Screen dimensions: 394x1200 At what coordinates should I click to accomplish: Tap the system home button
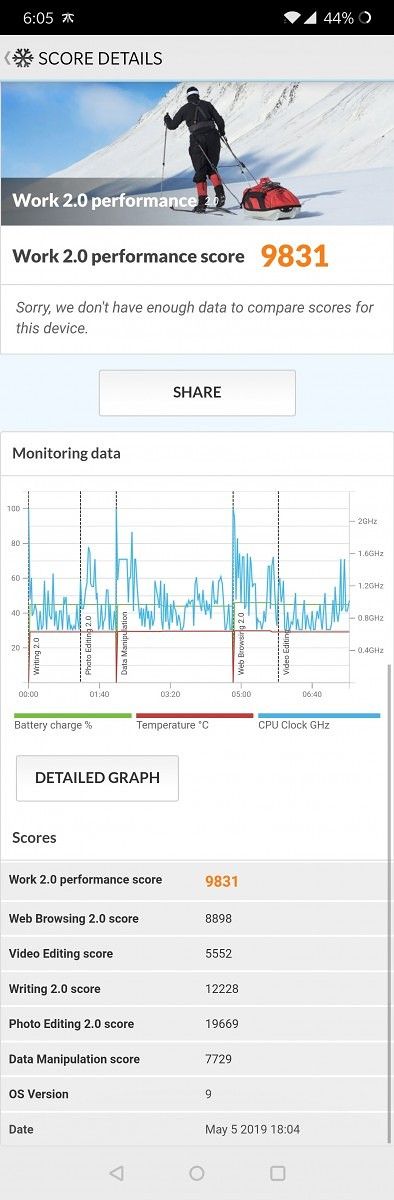point(197,1173)
